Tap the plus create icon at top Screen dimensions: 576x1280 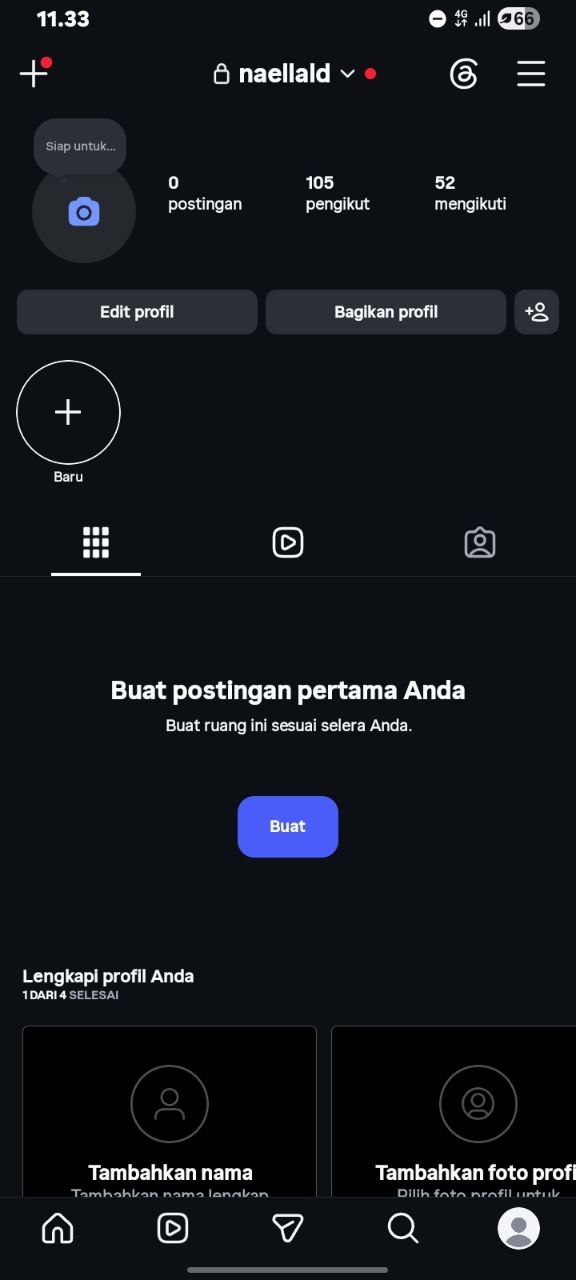tap(34, 73)
